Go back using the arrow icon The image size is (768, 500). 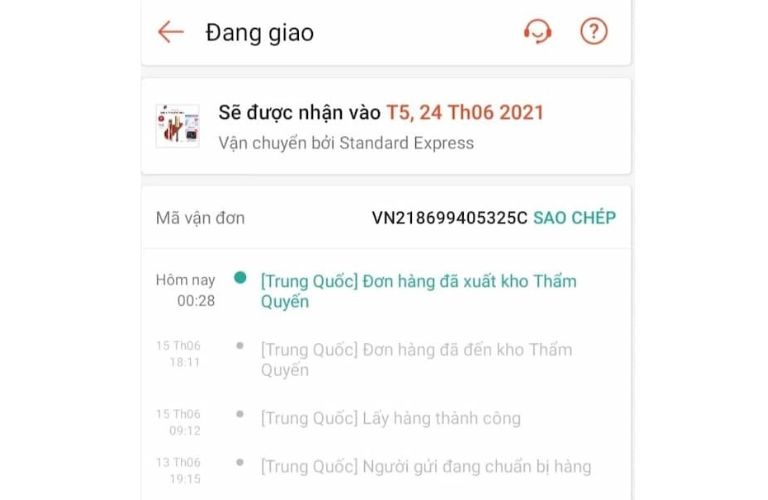[171, 32]
